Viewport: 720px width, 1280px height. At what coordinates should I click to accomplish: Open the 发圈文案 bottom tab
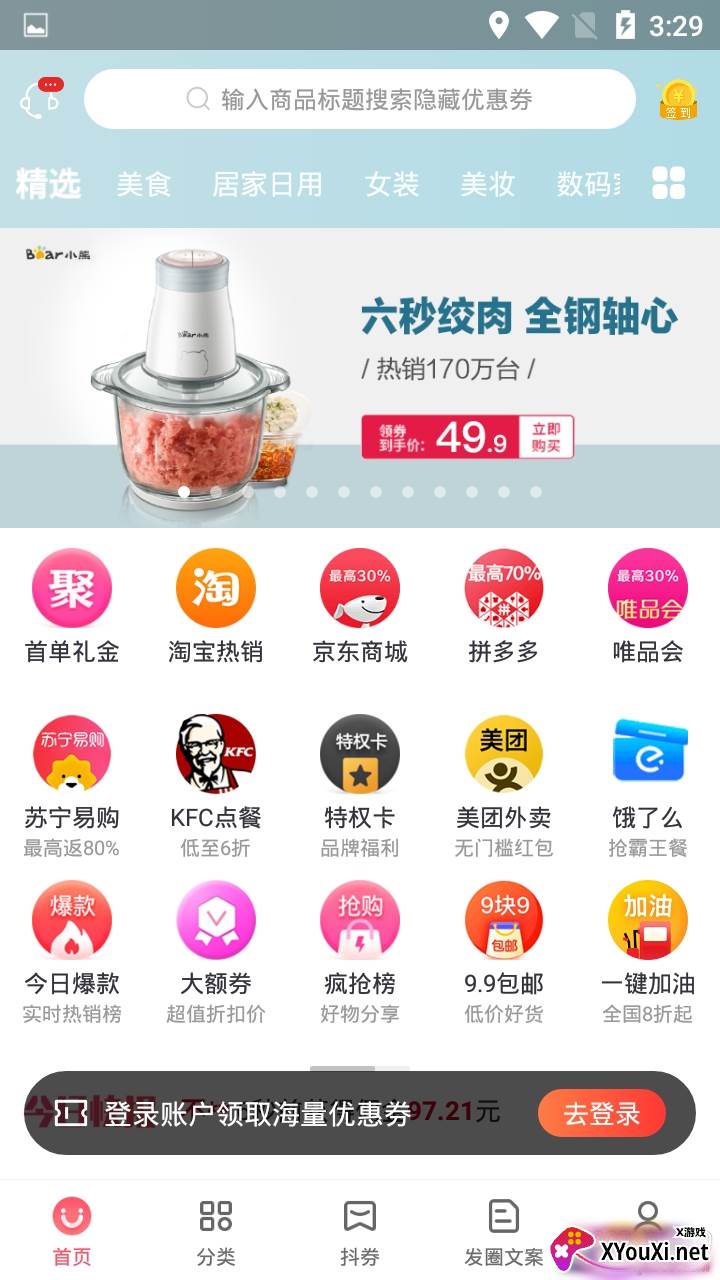[x=504, y=1232]
